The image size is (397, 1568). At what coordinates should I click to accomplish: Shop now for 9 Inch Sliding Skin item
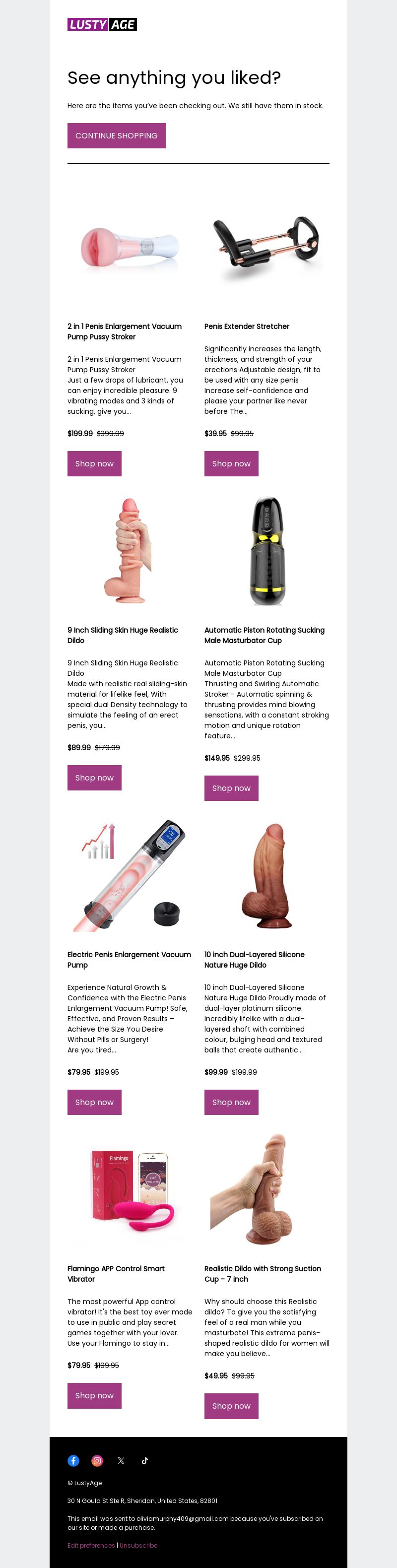(94, 778)
